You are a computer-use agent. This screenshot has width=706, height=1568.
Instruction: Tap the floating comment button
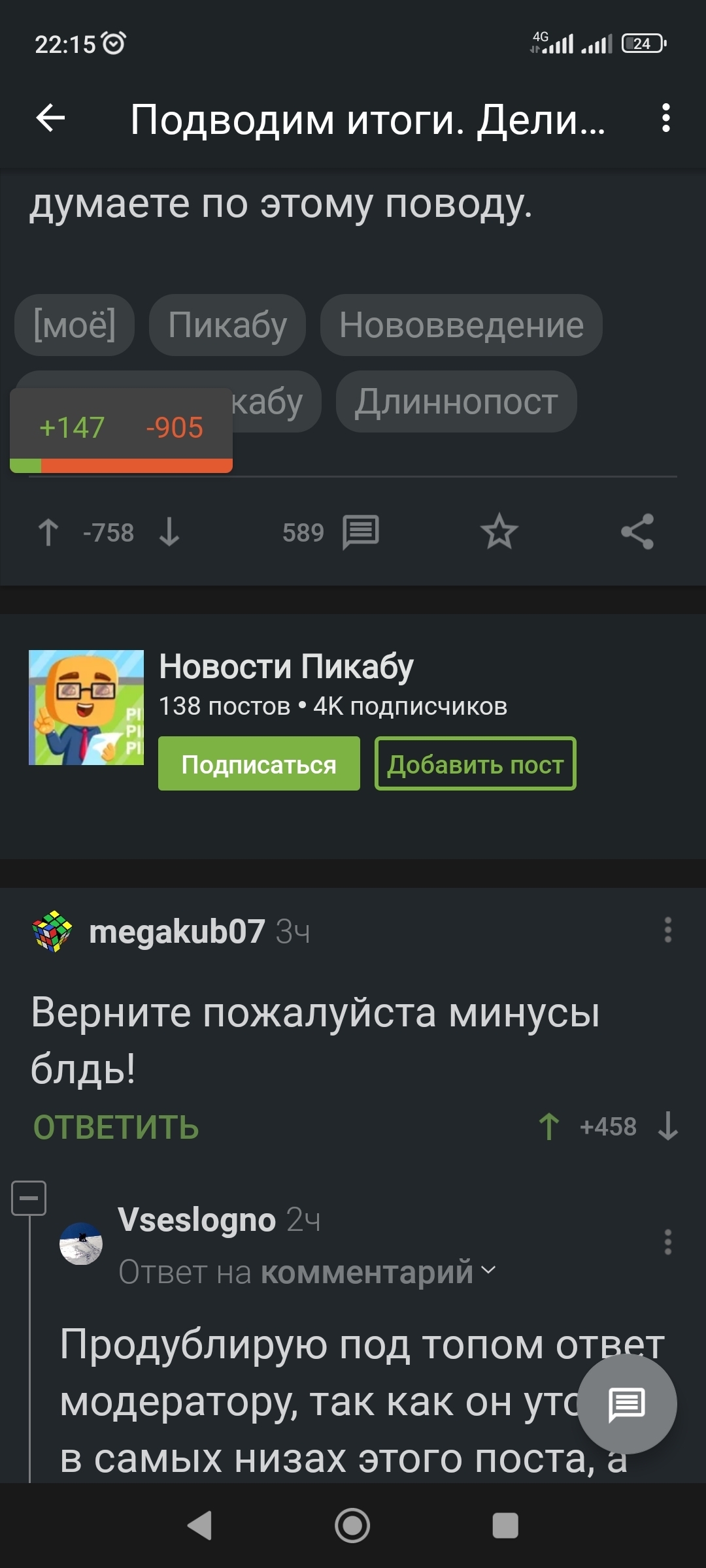pos(627,1404)
